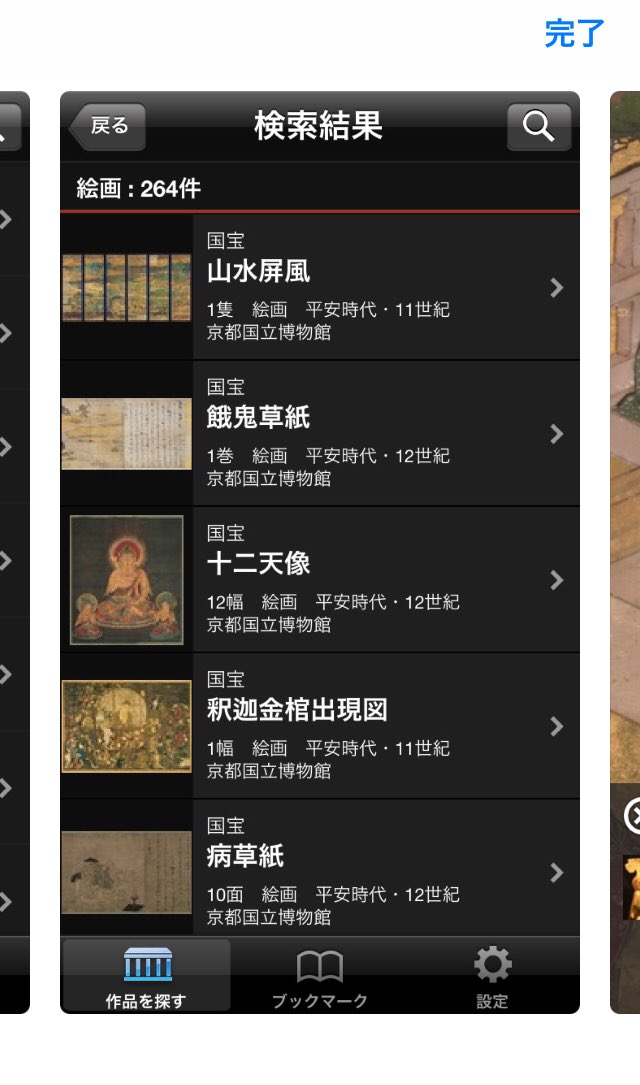Tap 完了 to close the screenshot viewer
The width and height of the screenshot is (640, 1085).
coord(574,33)
